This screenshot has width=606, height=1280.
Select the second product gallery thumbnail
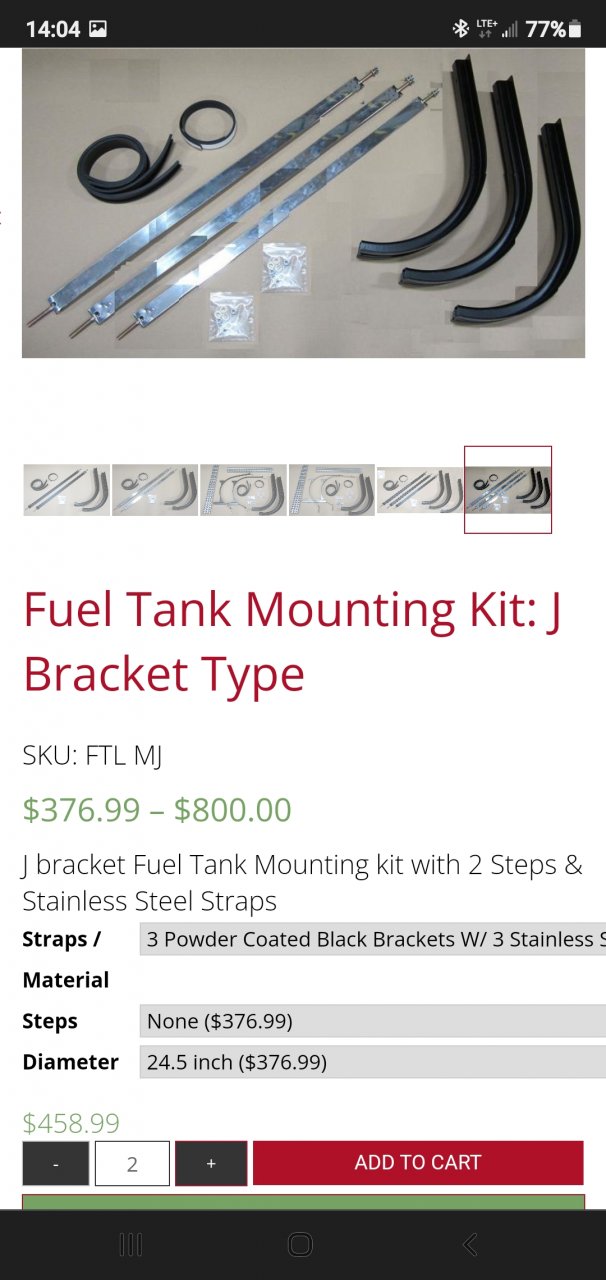[x=155, y=490]
